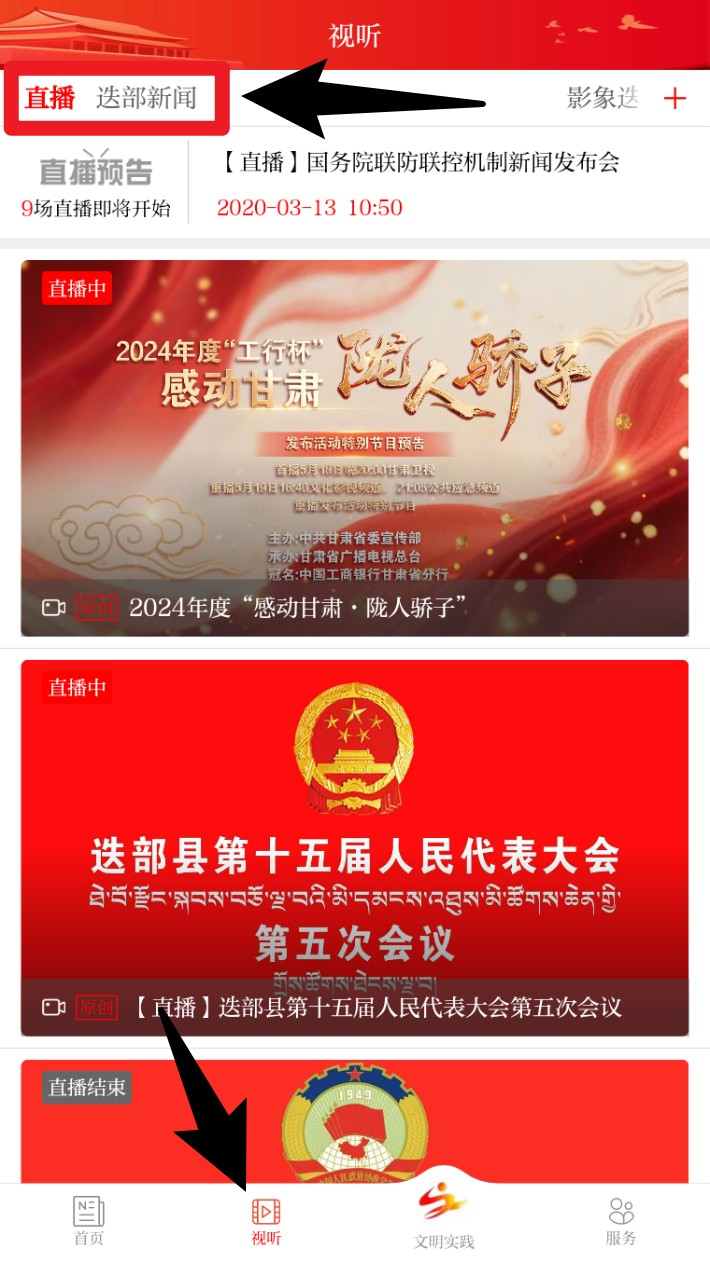Viewport: 710px width, 1263px height.
Task: Watch the 感动甘肃·陇人骄子 live stream
Action: pos(355,448)
